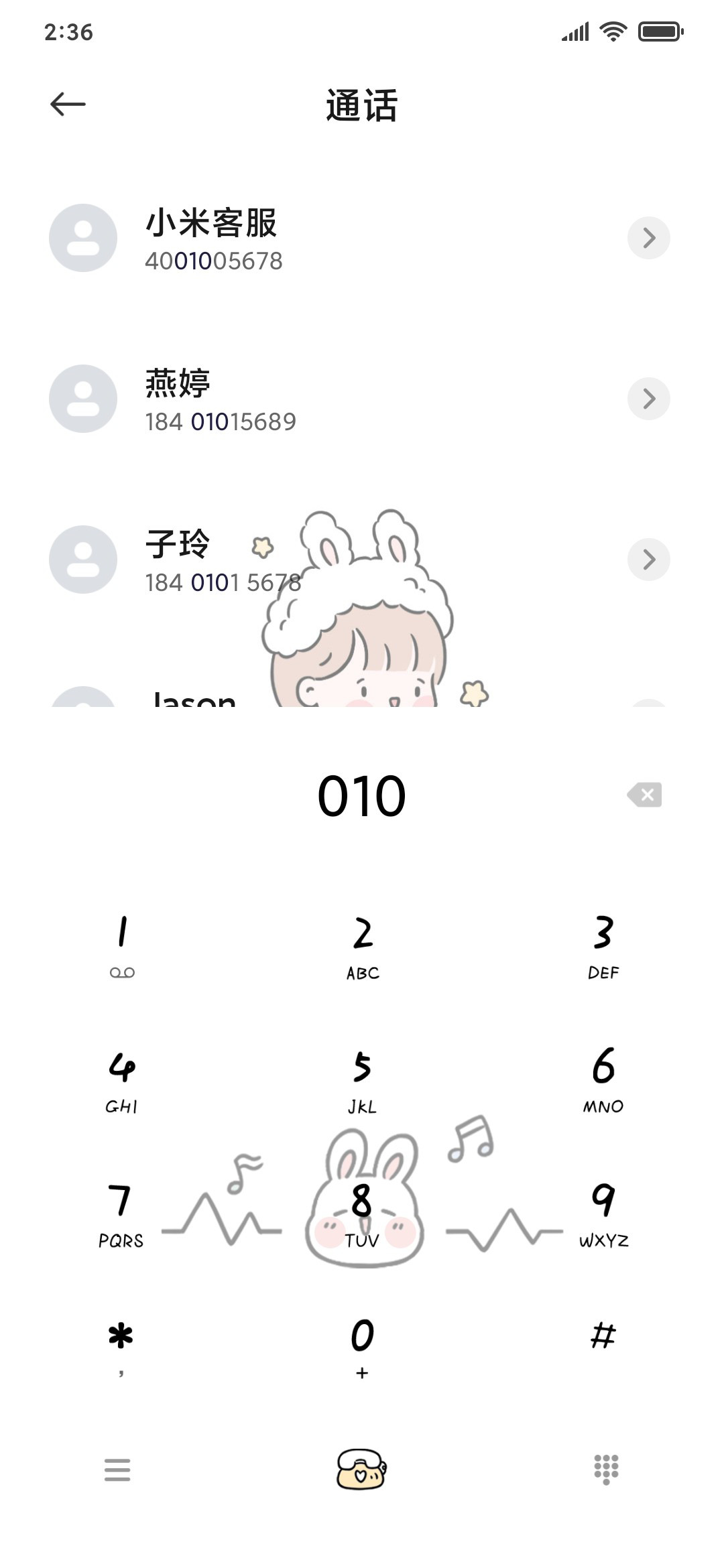The width and height of the screenshot is (724, 1568).
Task: Dial the 8 TUV key
Action: coord(362,1214)
